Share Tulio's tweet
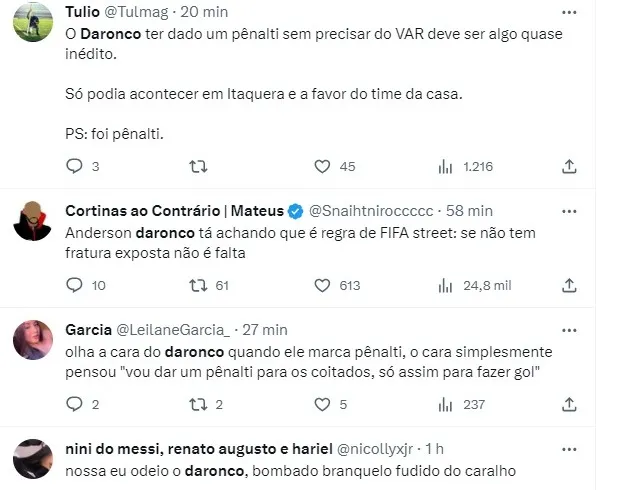 click(568, 167)
